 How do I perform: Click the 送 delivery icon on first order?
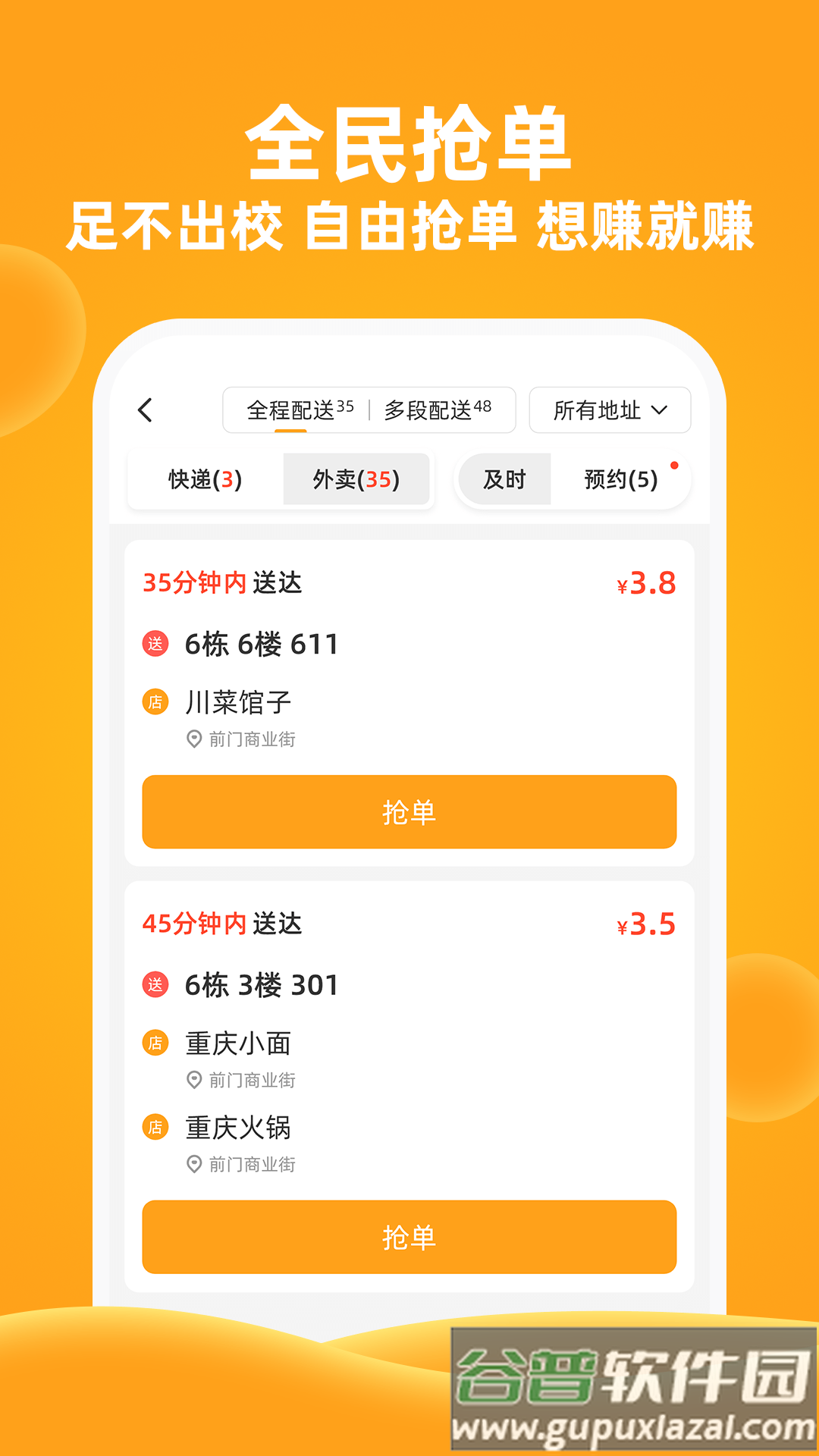155,645
